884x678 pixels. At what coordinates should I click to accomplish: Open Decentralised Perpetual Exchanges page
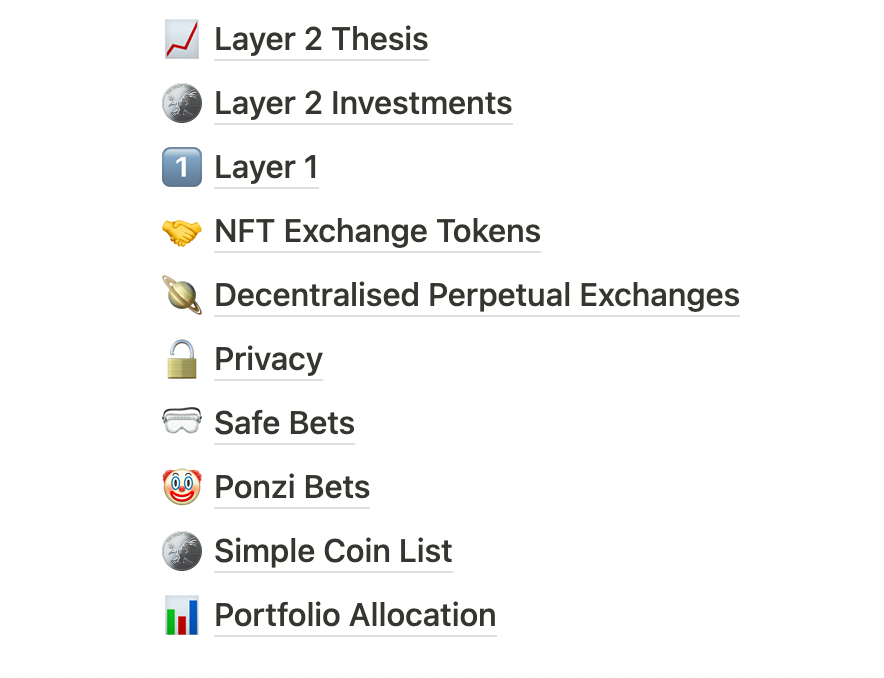tap(476, 296)
